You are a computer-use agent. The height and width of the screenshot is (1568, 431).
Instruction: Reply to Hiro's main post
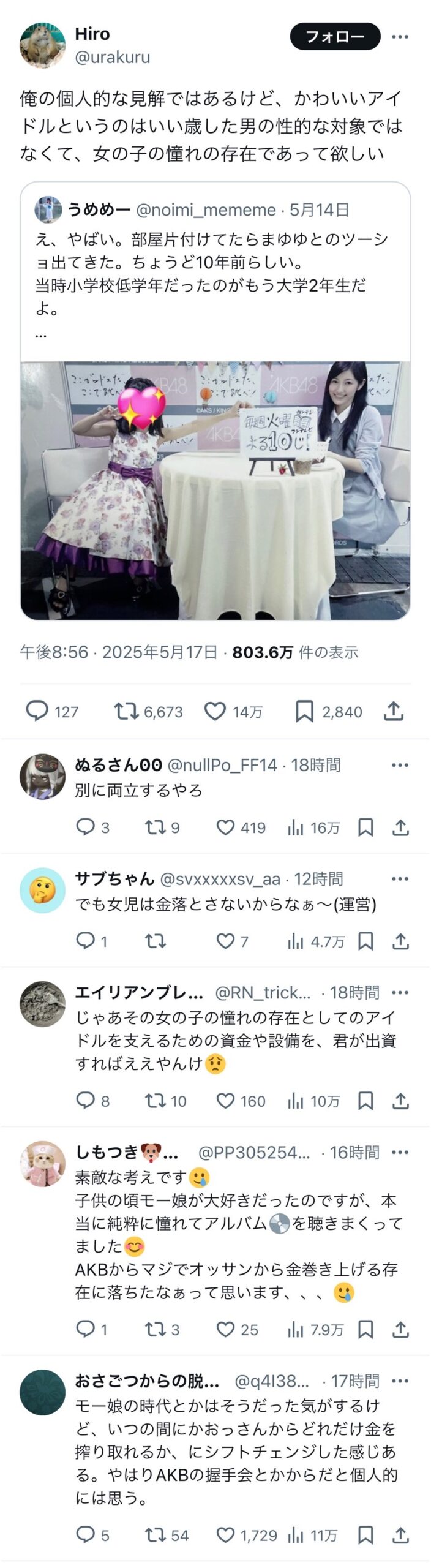[x=37, y=710]
